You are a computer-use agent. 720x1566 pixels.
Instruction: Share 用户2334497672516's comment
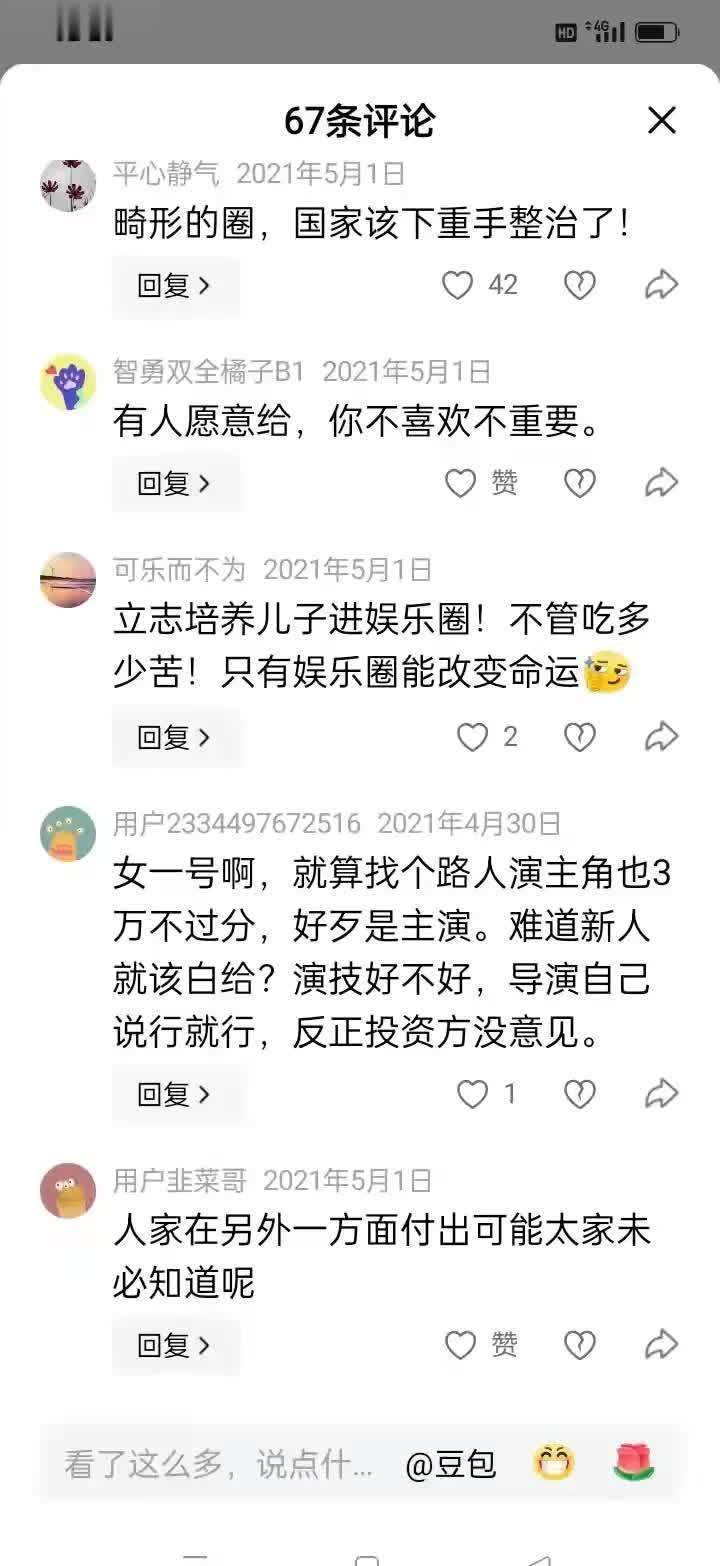[x=661, y=1095]
